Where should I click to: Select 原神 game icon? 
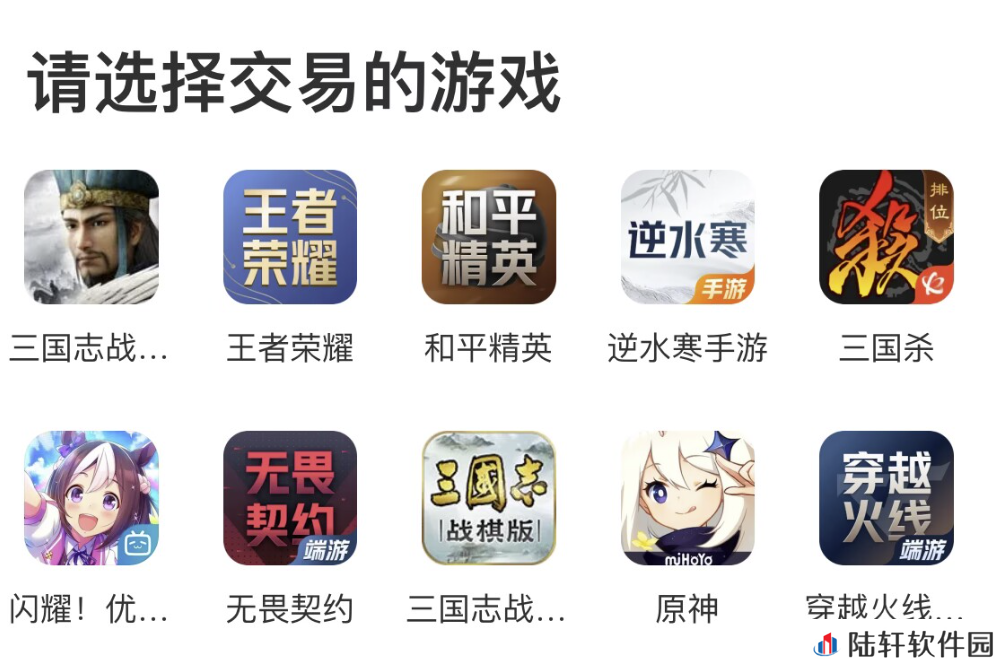coord(687,498)
